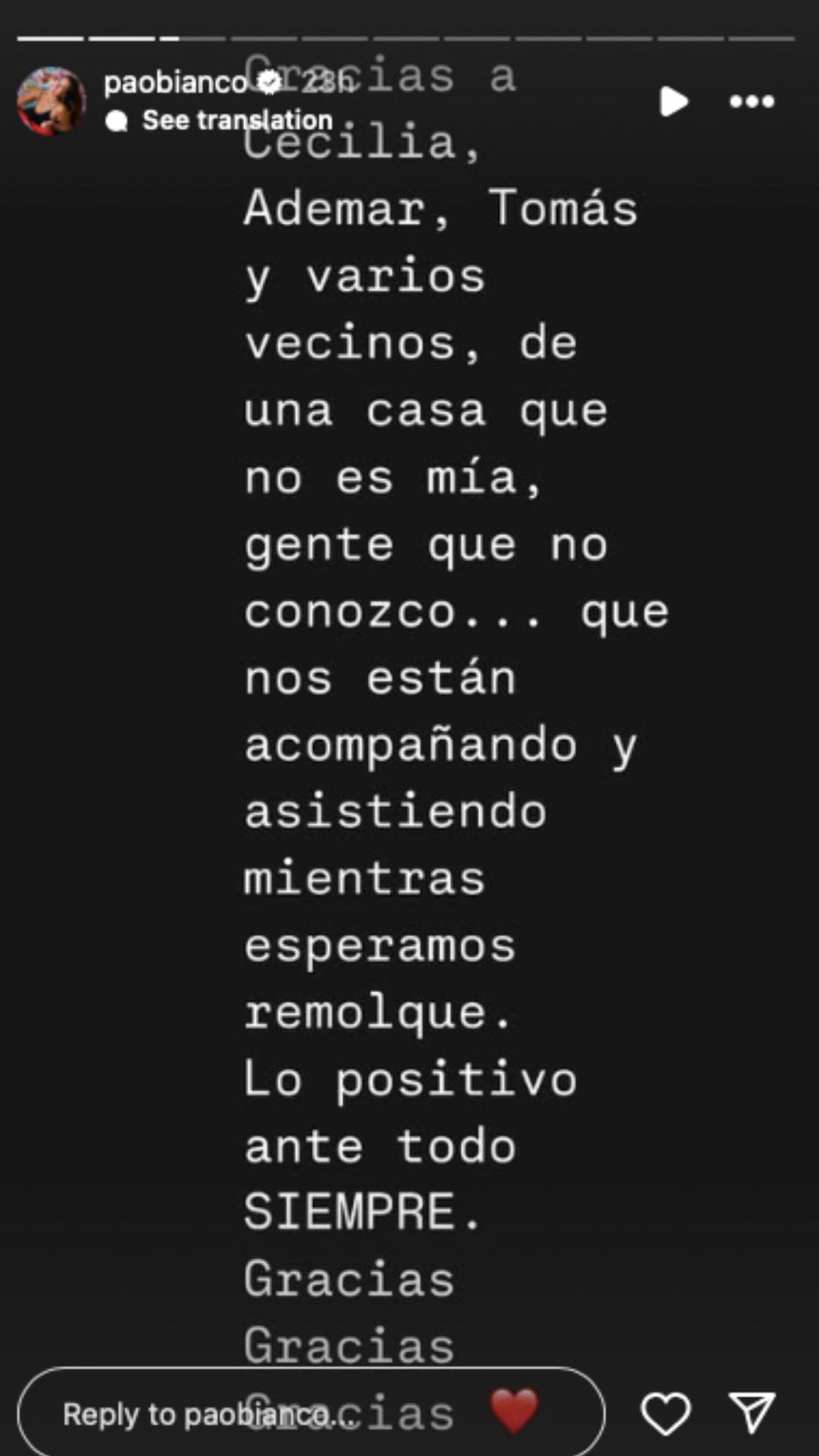Open story options with the ellipsis icon
The width and height of the screenshot is (819, 1456).
pos(749,102)
